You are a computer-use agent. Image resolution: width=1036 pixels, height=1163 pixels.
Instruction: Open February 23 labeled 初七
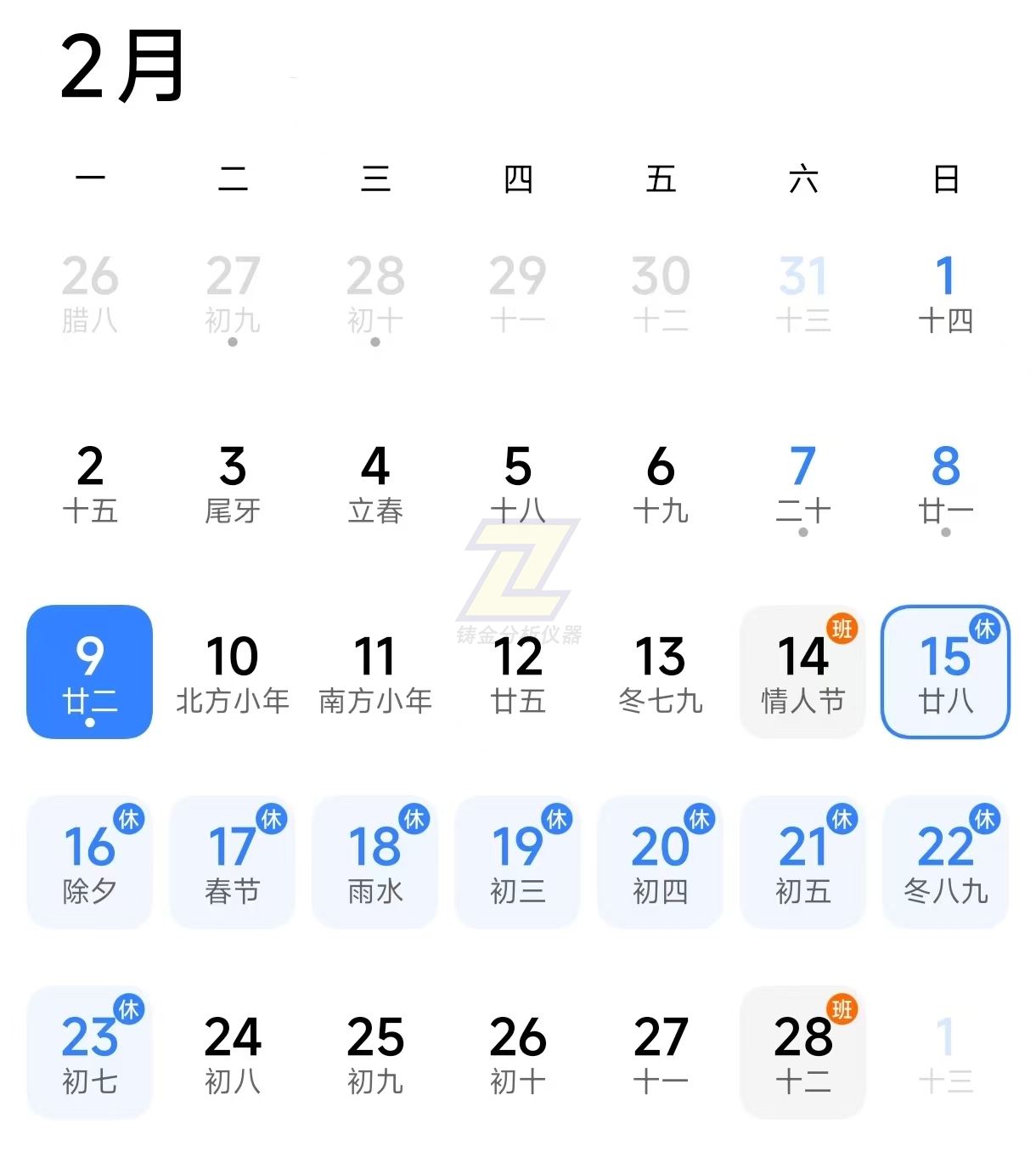89,1052
